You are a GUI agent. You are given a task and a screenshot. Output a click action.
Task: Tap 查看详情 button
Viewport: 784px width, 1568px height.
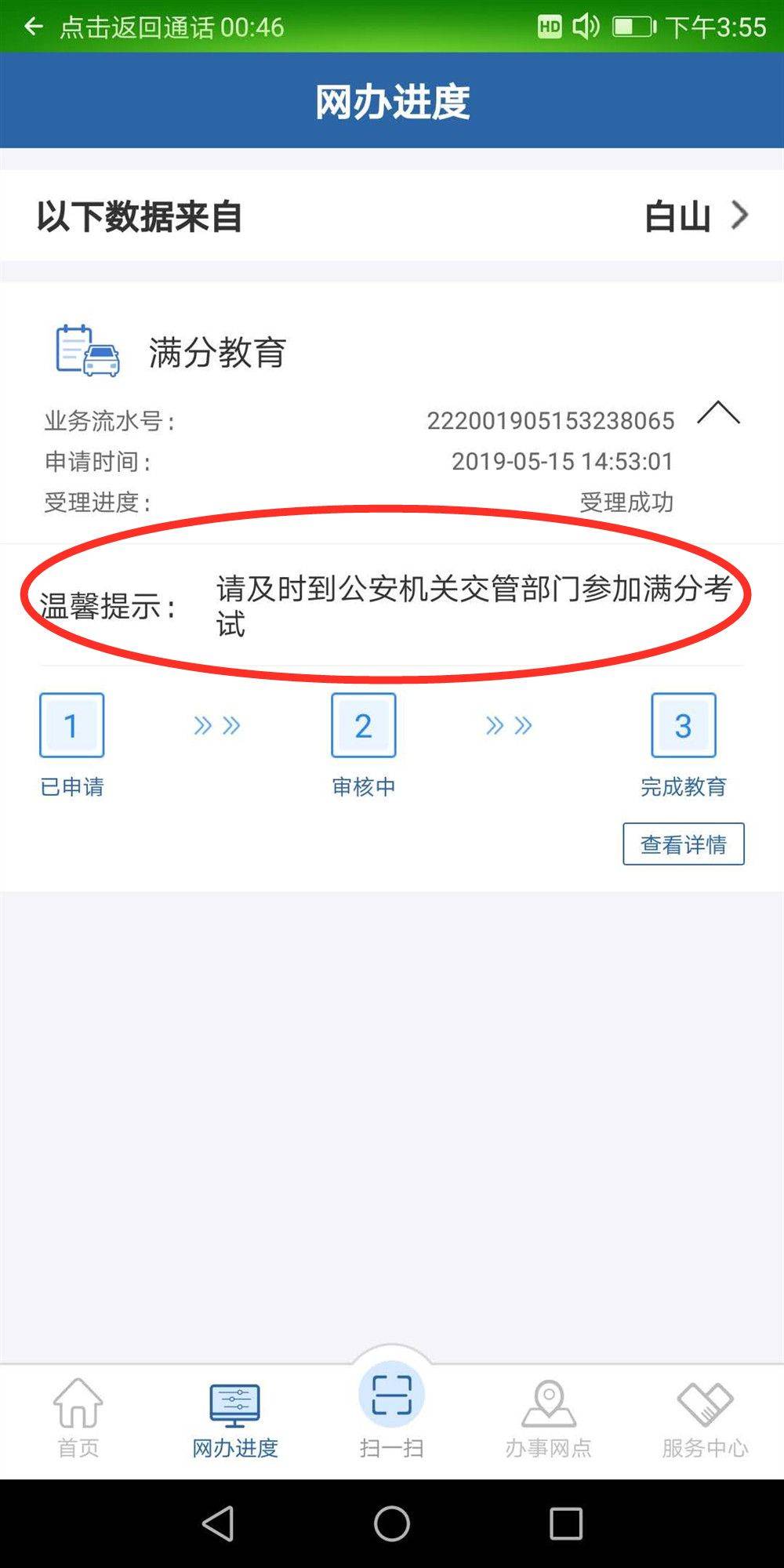click(x=683, y=844)
